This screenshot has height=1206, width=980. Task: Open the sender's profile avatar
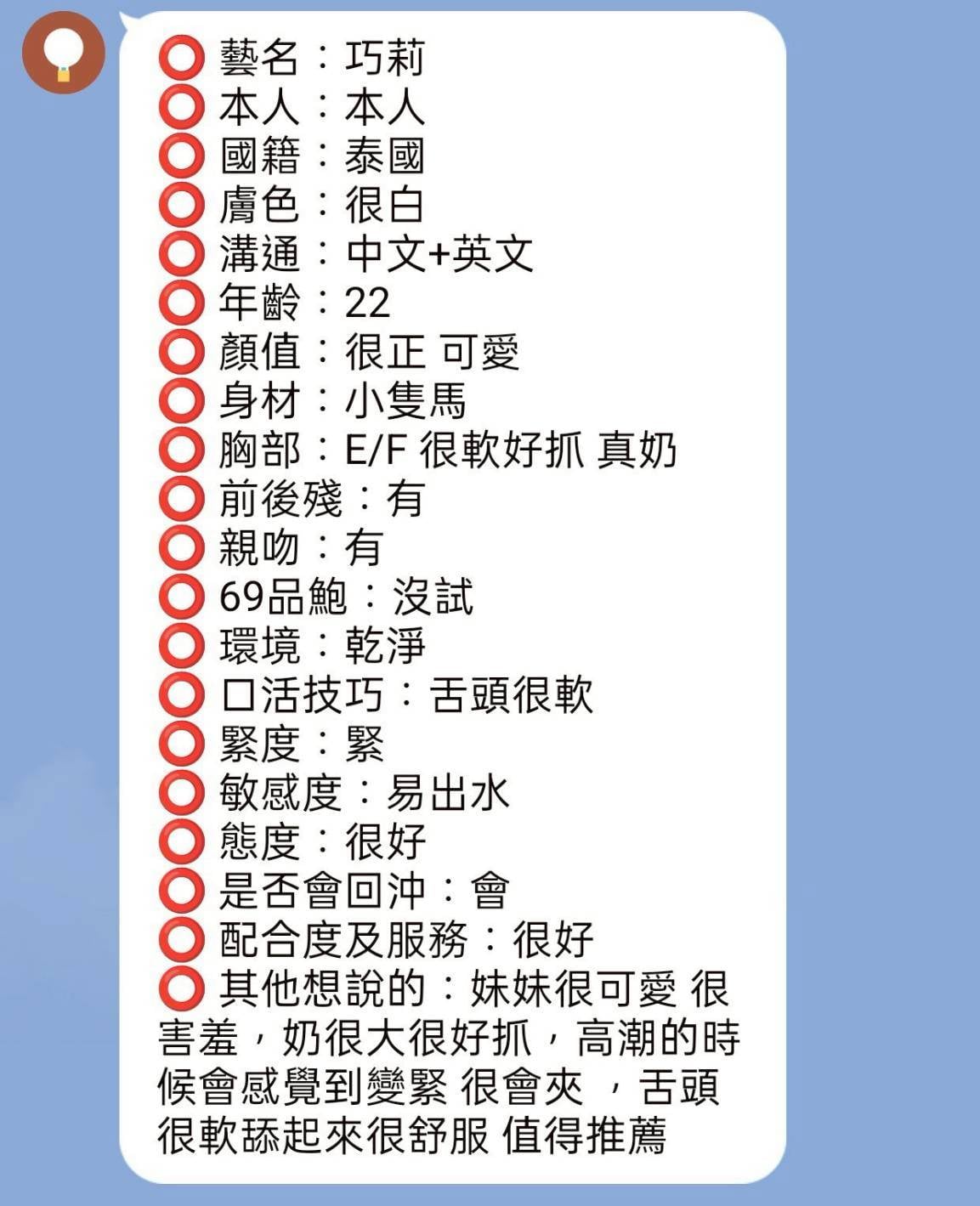pyautogui.click(x=64, y=53)
